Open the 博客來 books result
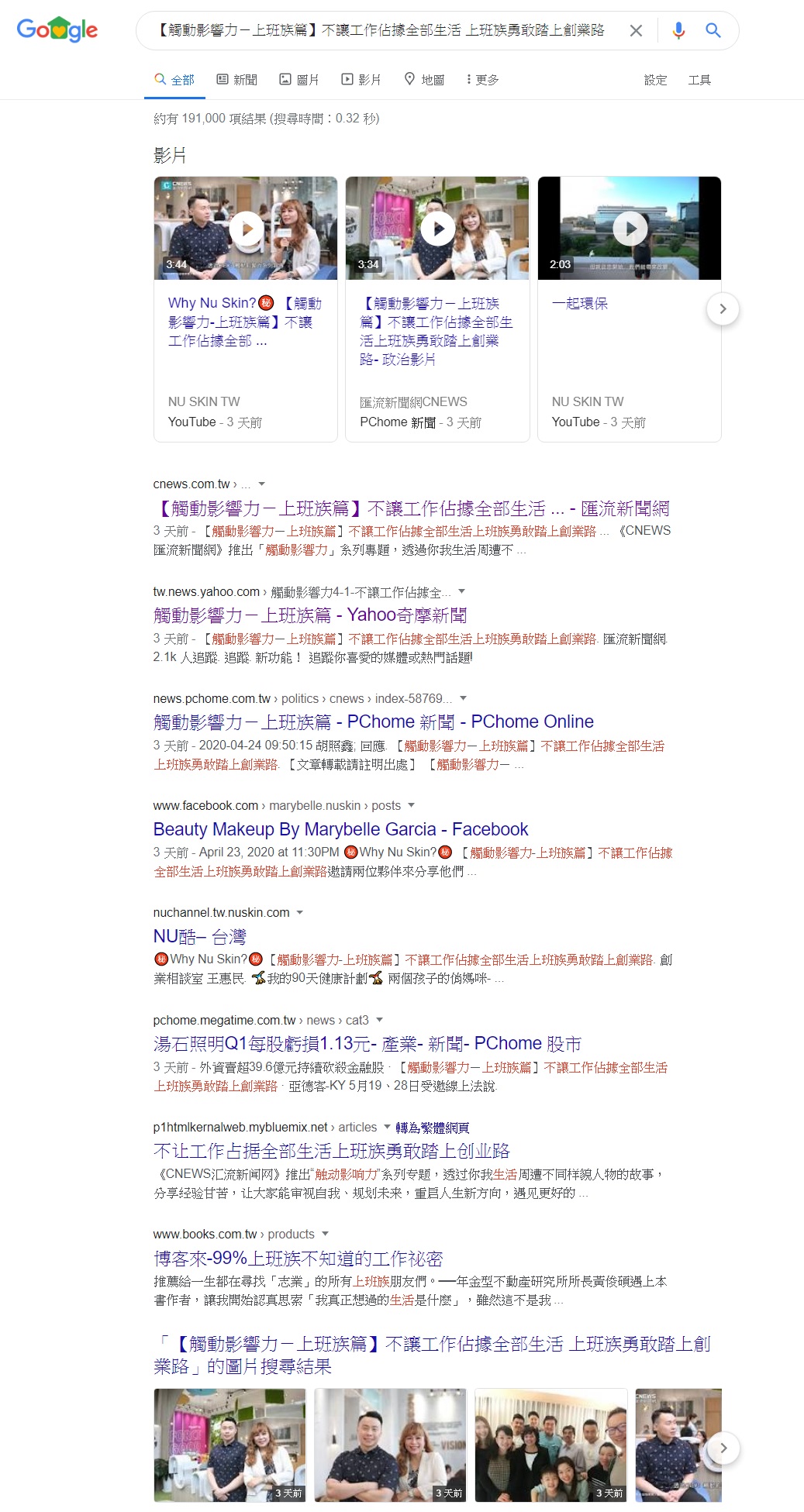Image resolution: width=804 pixels, height=1512 pixels. point(298,1259)
